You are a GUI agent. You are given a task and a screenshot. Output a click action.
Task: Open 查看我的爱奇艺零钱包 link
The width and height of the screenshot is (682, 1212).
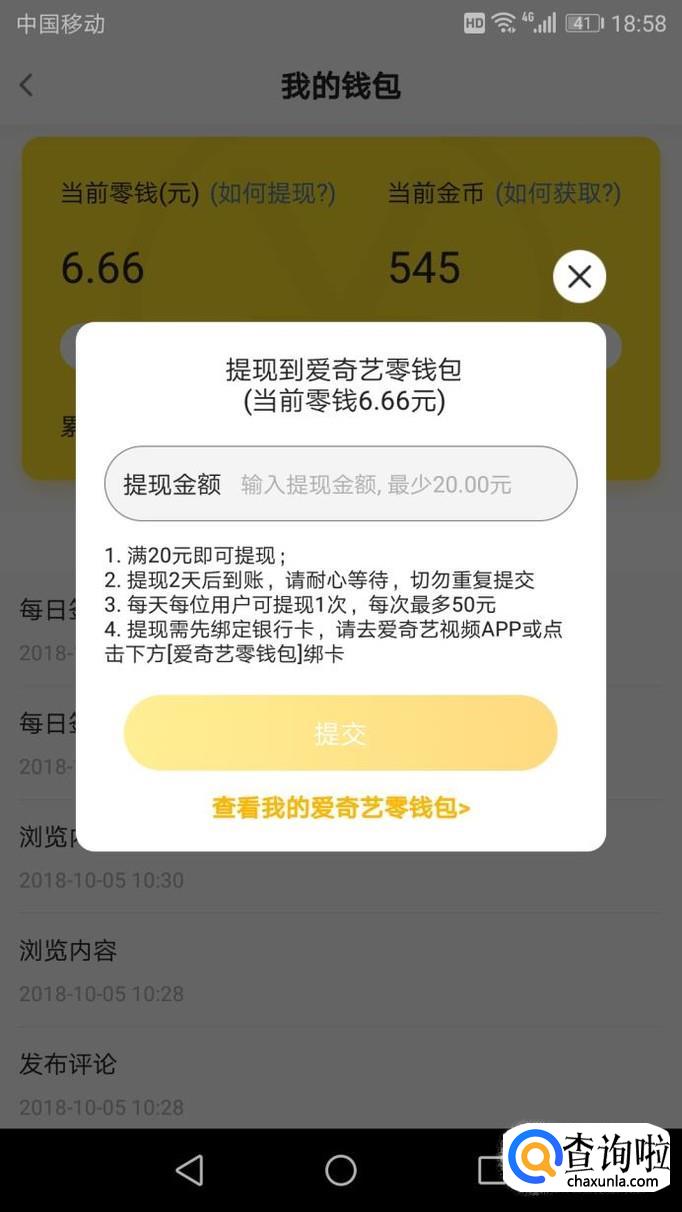(x=340, y=808)
